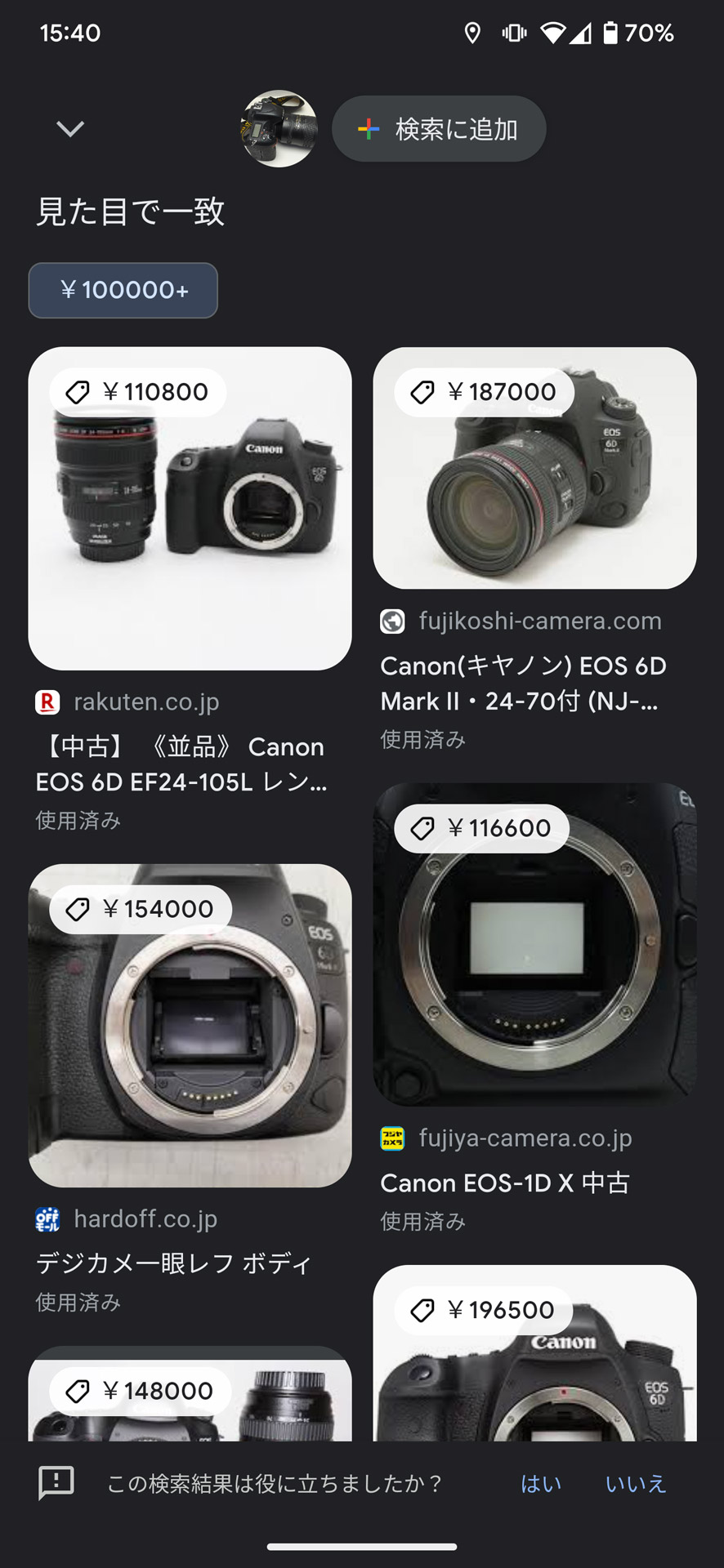The height and width of the screenshot is (1568, 724).
Task: Tap the searched camera image thumbnail
Action: pos(279,129)
